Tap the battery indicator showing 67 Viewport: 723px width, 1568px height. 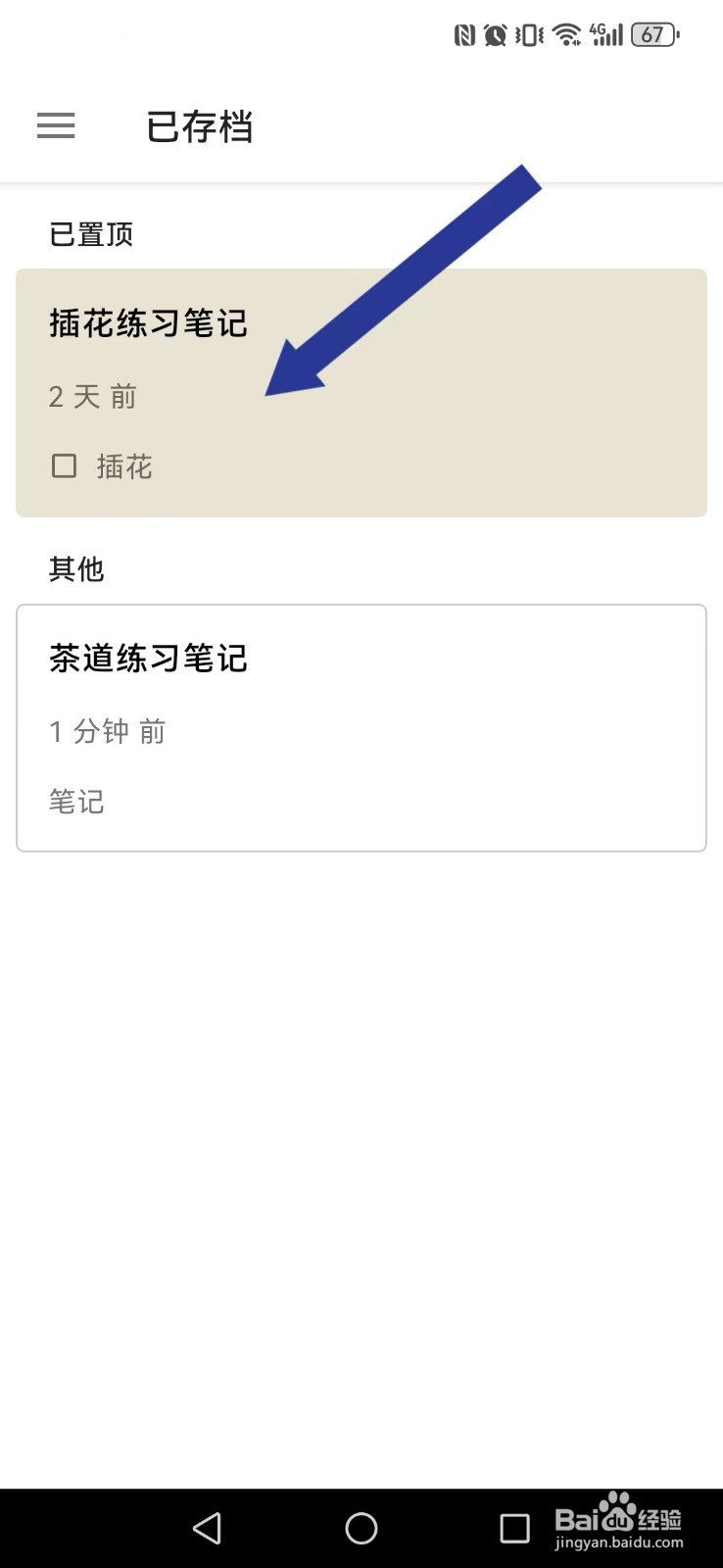click(654, 33)
